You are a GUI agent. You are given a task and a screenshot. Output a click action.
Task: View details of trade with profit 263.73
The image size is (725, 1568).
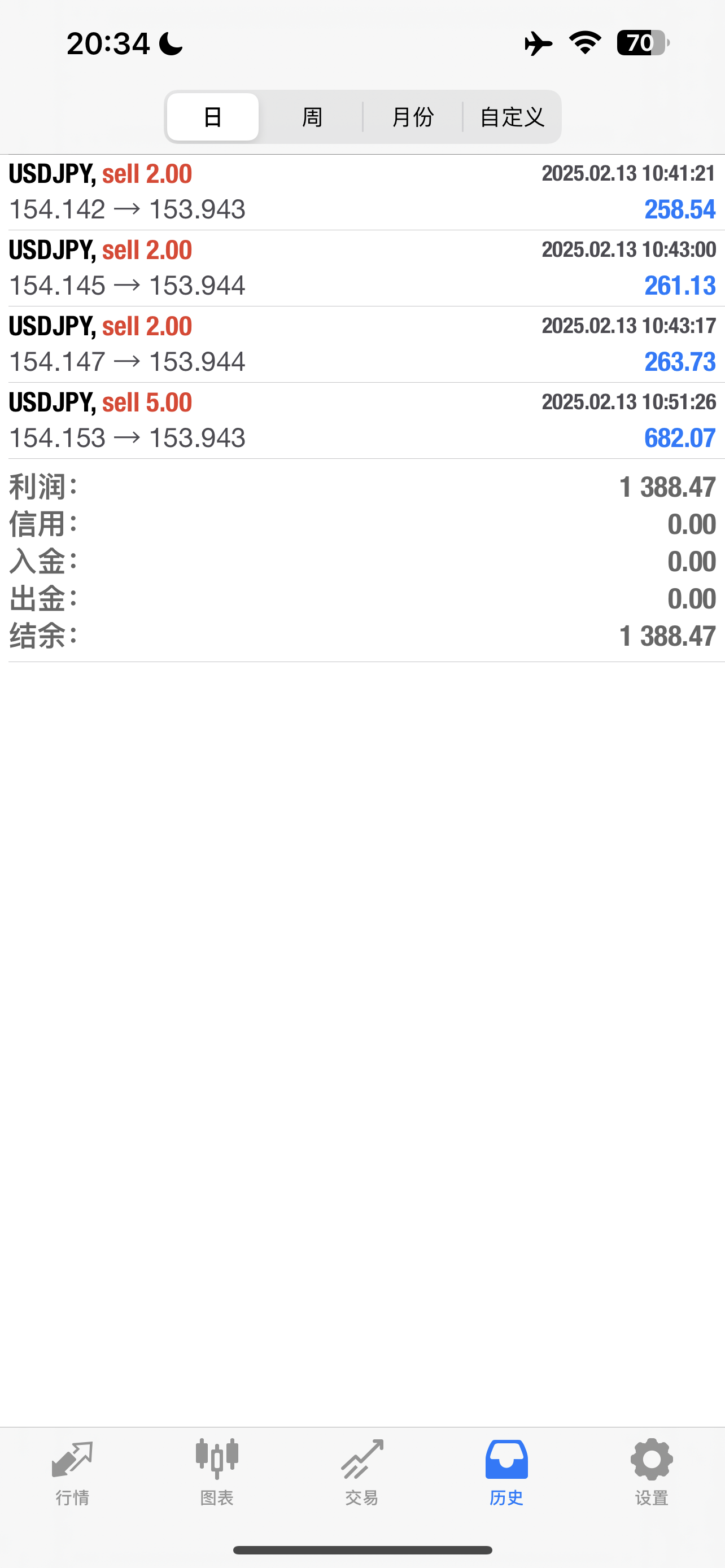click(x=362, y=344)
